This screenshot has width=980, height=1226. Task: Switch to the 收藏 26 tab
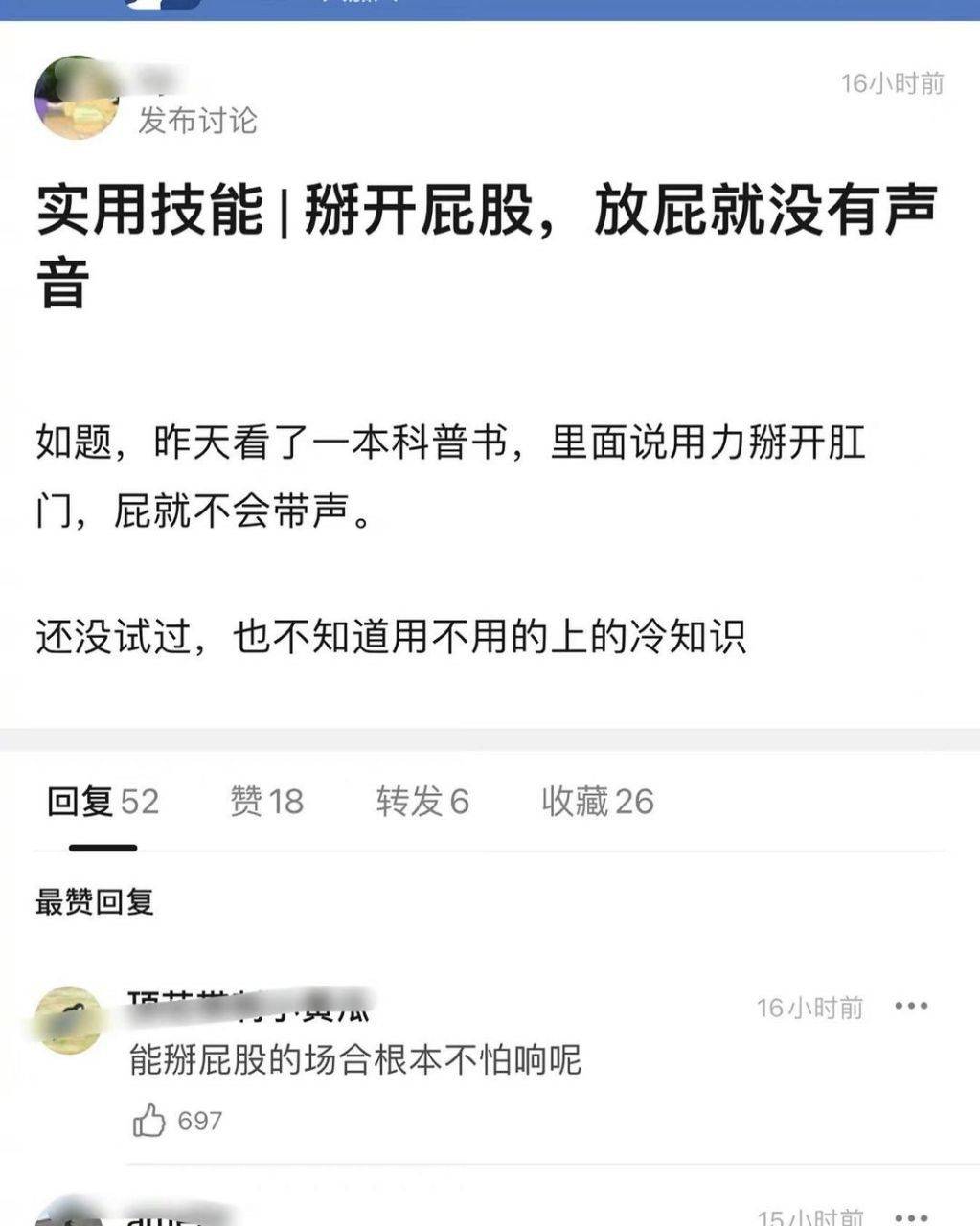tap(597, 802)
